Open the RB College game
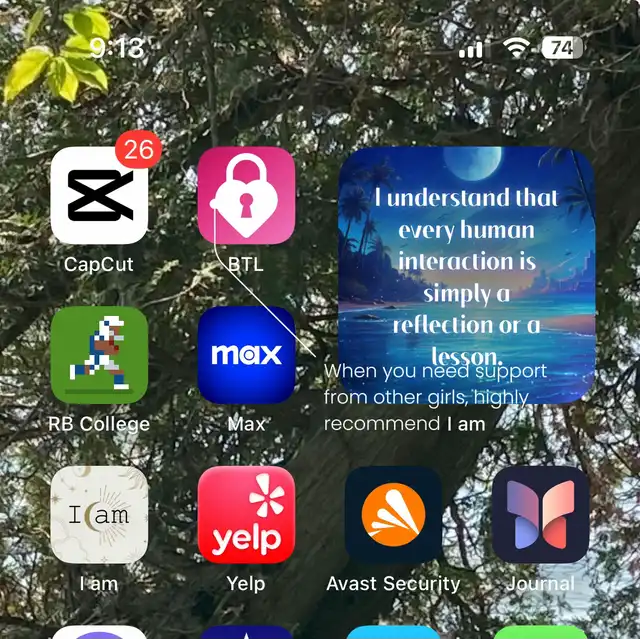 point(99,355)
